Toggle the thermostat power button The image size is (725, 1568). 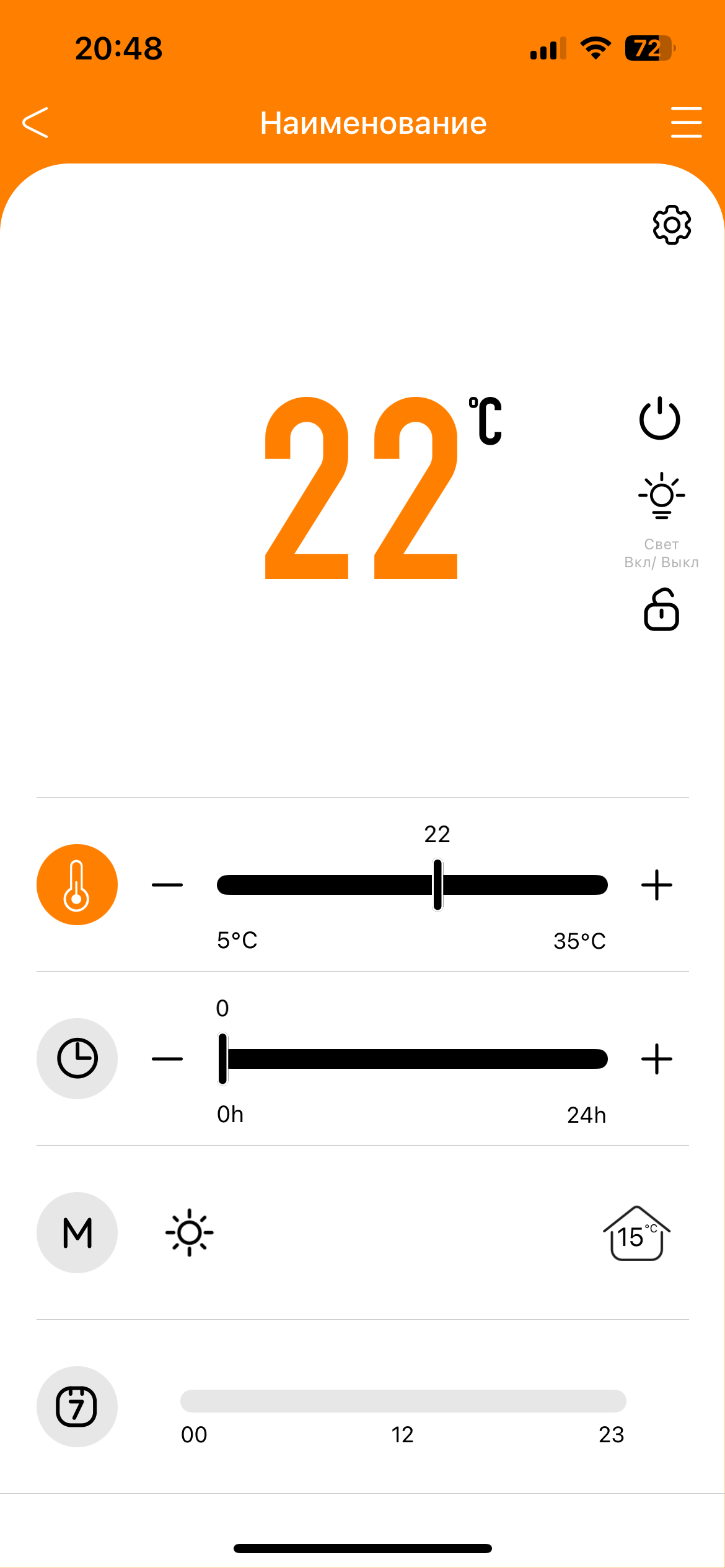pyautogui.click(x=660, y=419)
